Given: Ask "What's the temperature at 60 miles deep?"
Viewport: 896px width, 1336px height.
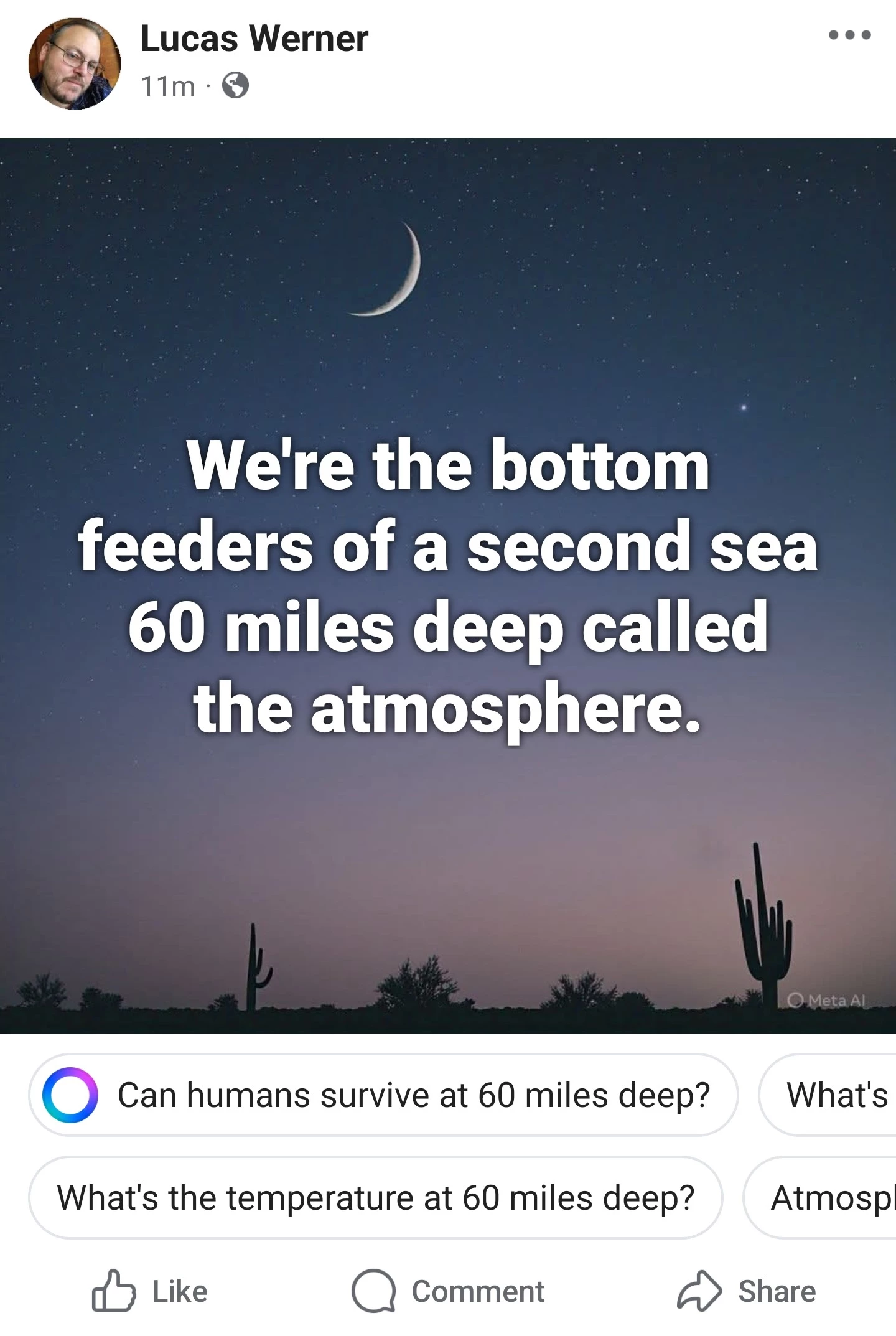Looking at the screenshot, I should pos(376,1197).
